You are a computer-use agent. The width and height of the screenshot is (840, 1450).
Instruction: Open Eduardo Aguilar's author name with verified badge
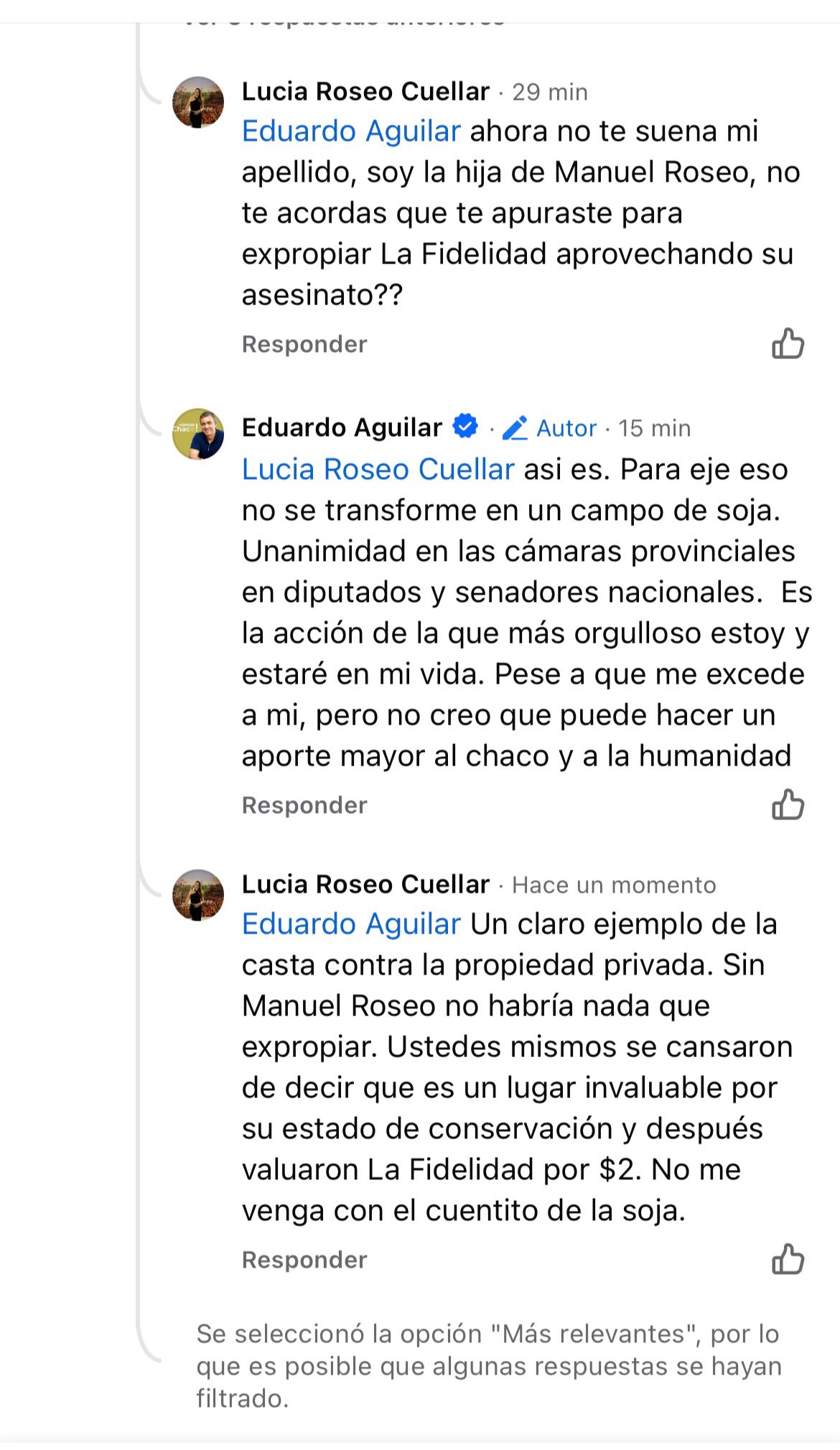342,427
